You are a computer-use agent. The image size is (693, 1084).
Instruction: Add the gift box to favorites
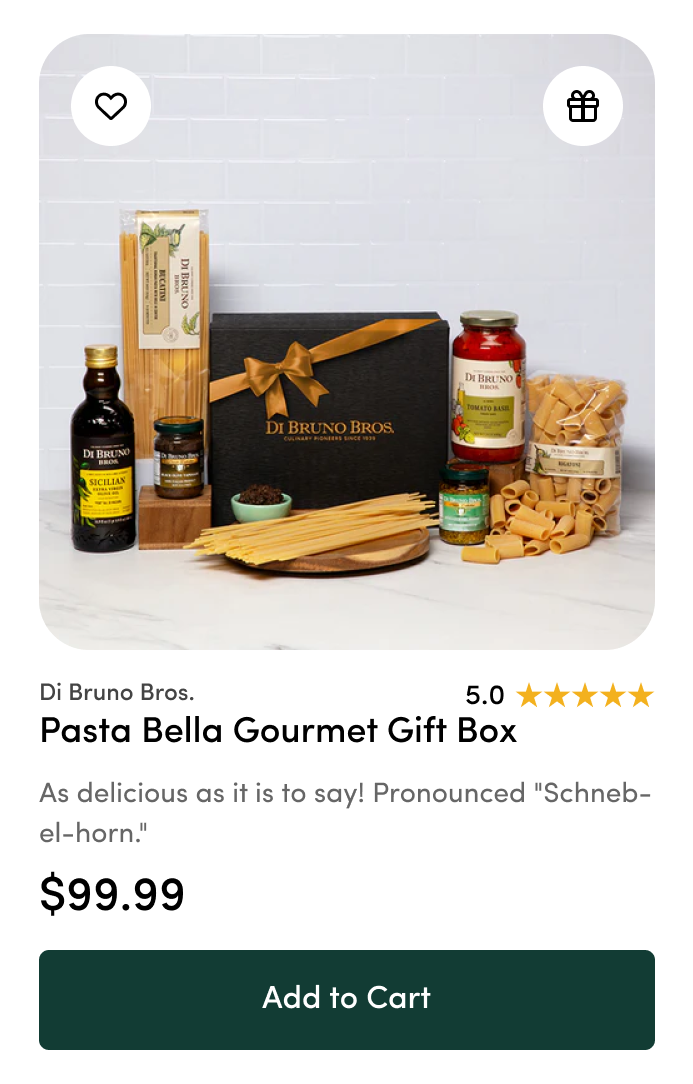tap(111, 106)
